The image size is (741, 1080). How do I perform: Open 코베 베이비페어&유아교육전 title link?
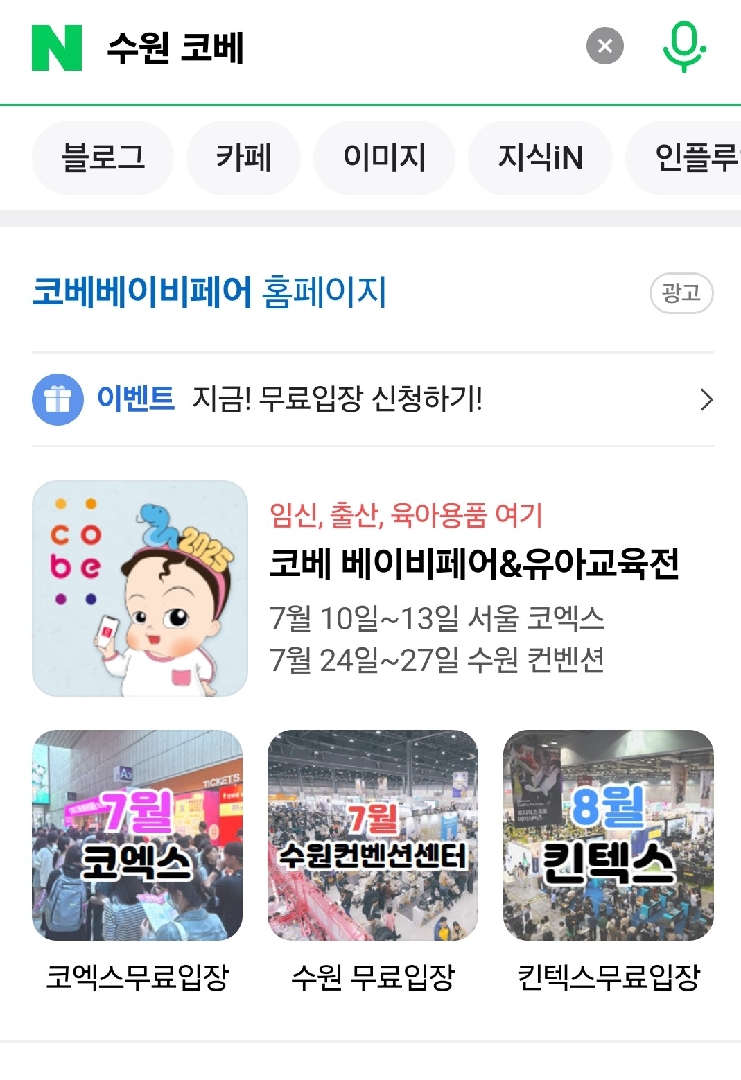[x=474, y=564]
